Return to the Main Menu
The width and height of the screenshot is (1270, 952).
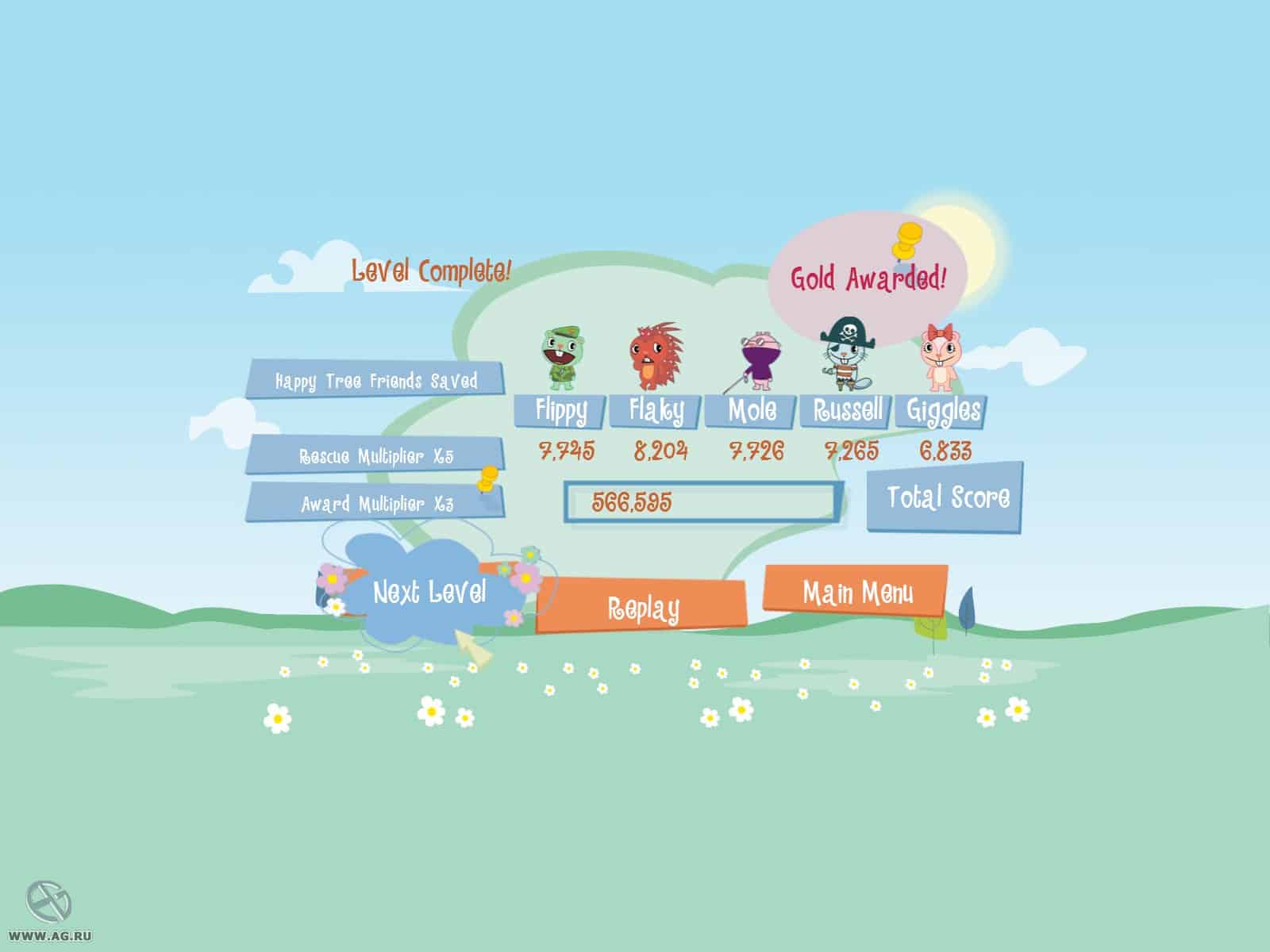point(856,592)
